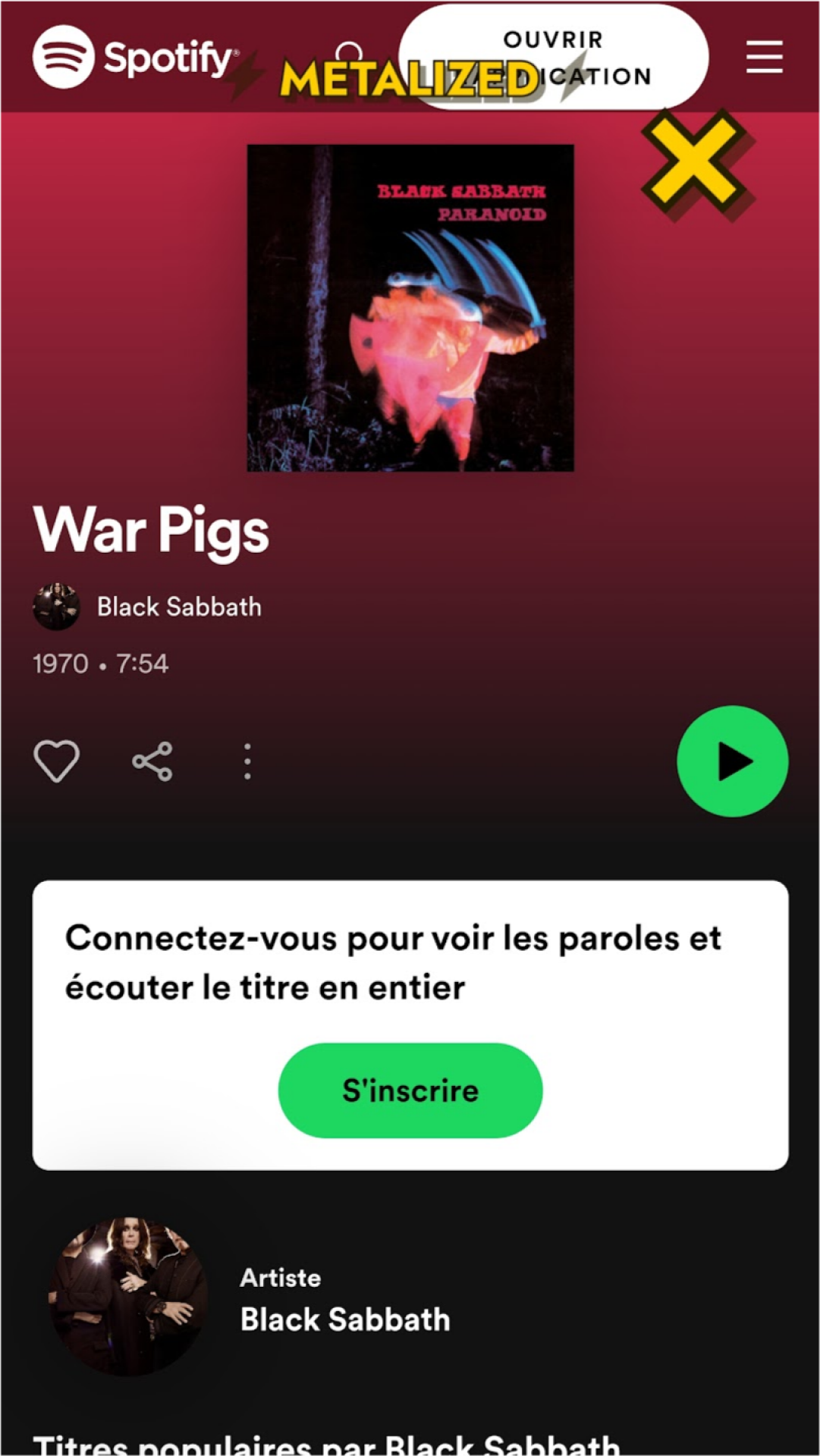Open the Paranoid album cover
The width and height of the screenshot is (820, 1456).
point(410,308)
